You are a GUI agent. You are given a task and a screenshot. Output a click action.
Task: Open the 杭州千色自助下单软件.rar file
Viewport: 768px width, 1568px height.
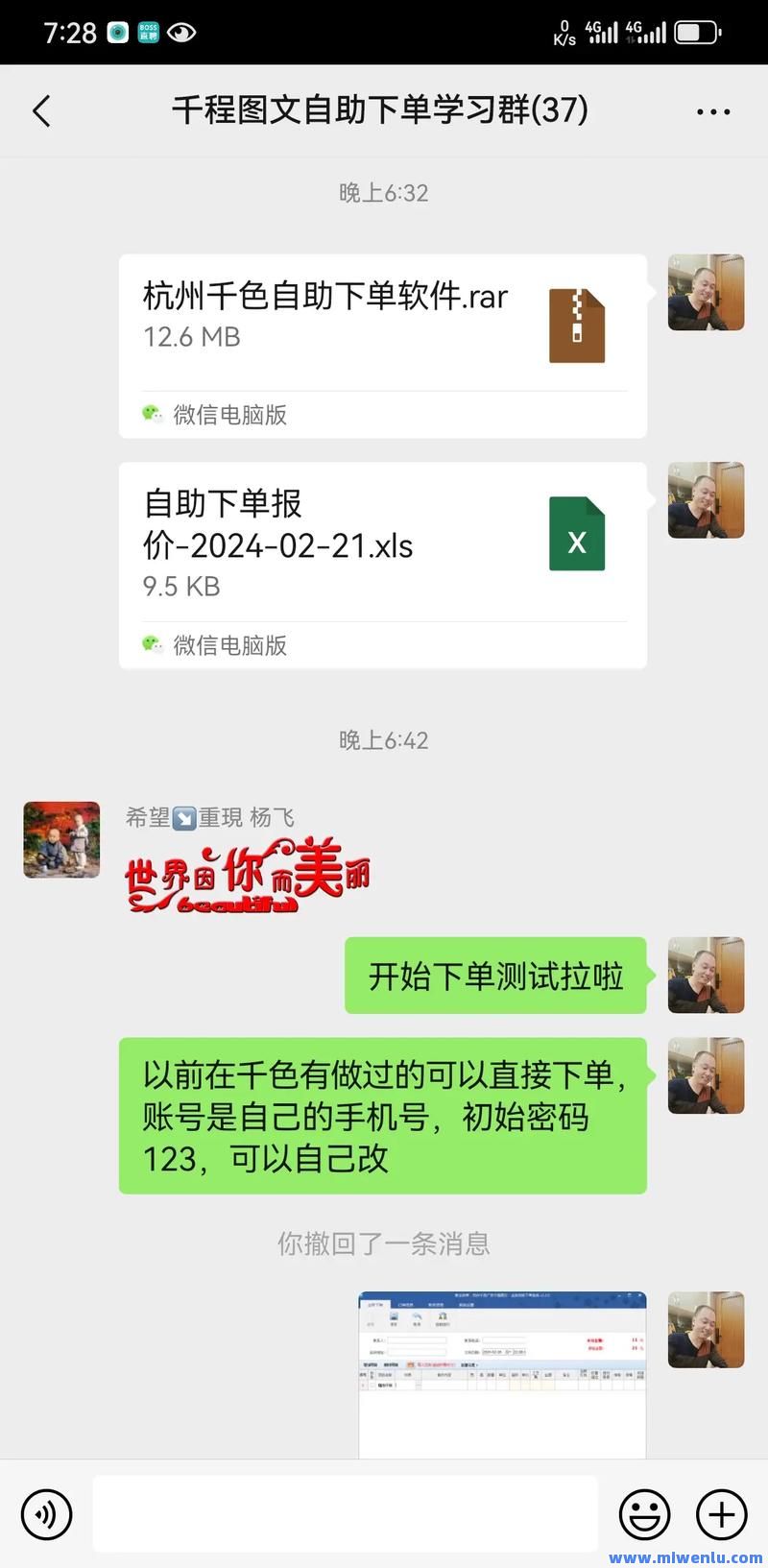[382, 347]
